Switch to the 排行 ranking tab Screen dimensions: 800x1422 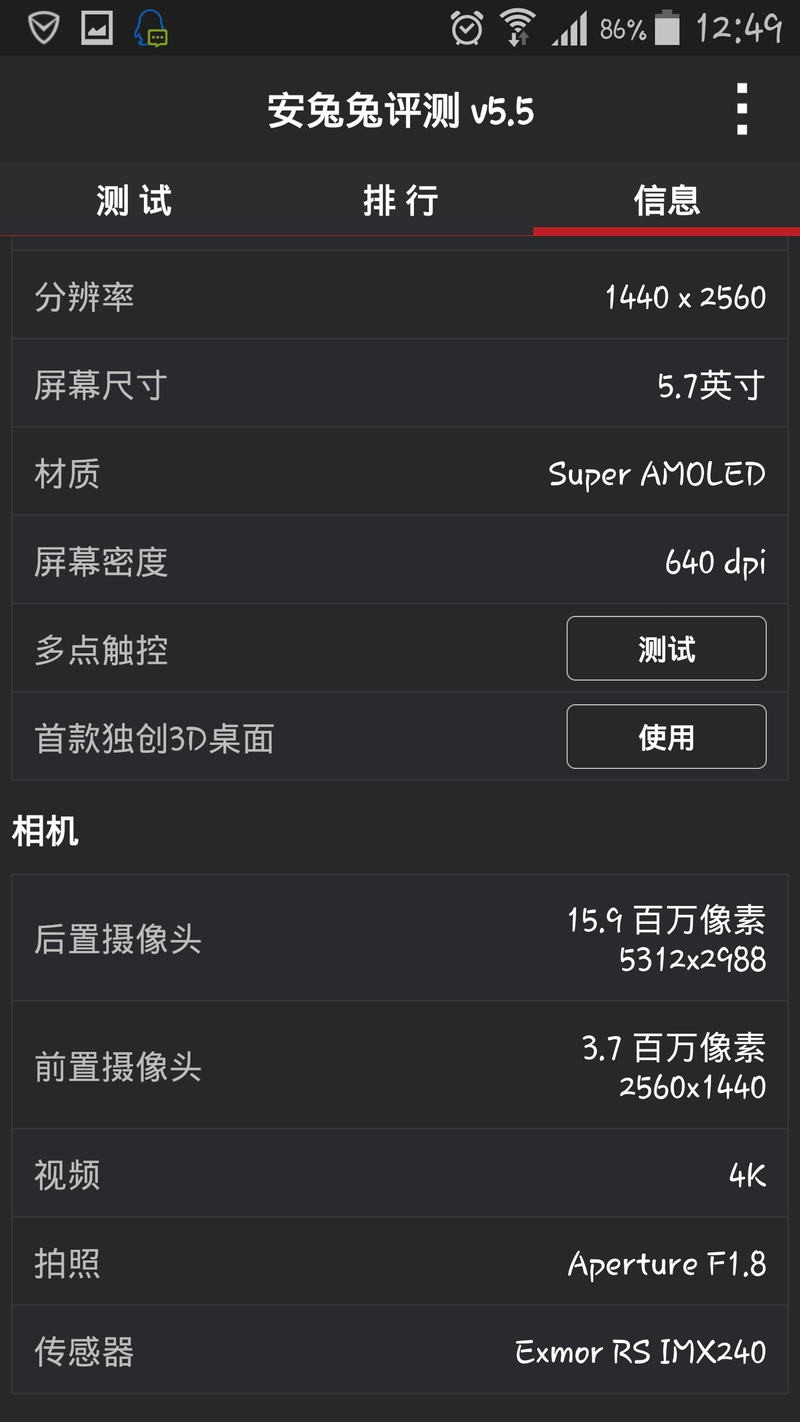pyautogui.click(x=400, y=199)
